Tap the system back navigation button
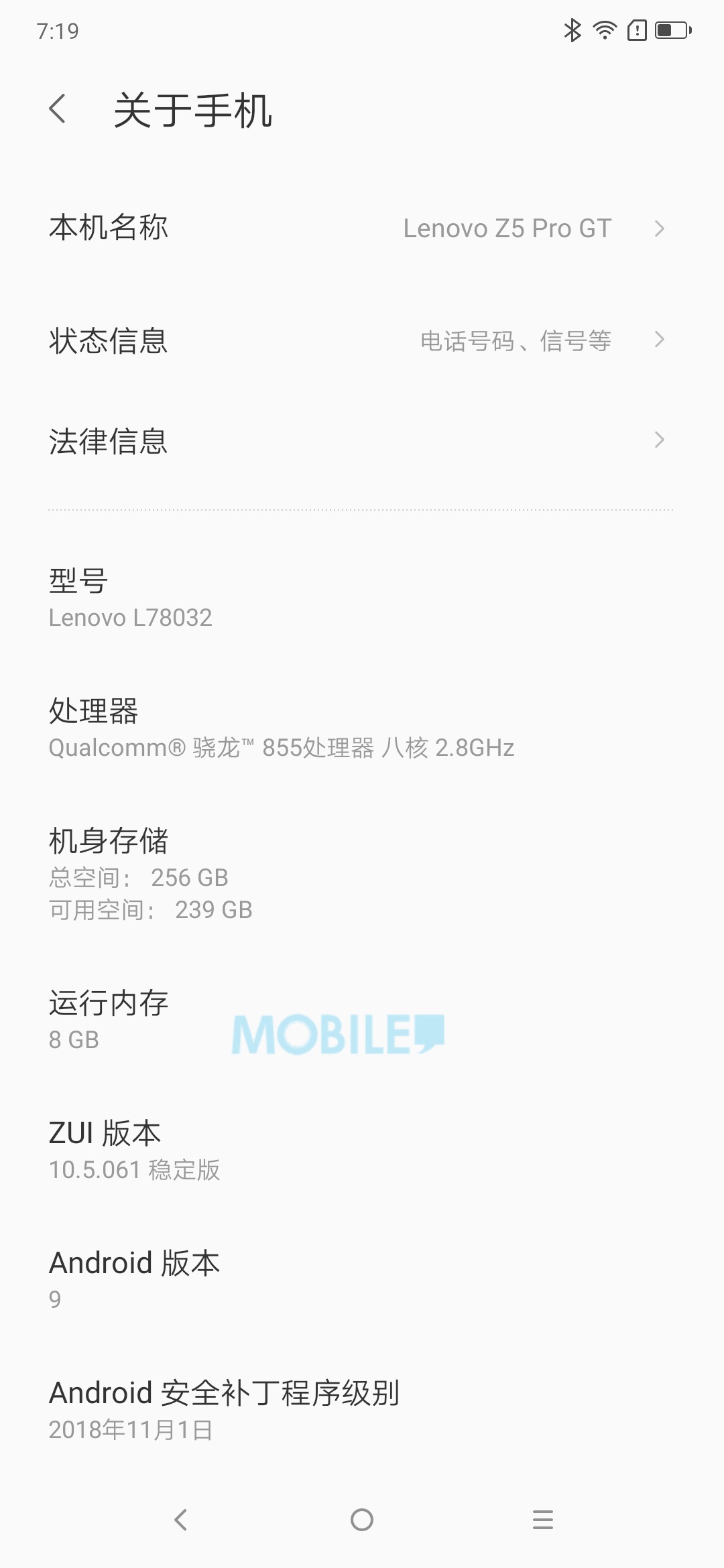 (x=180, y=1520)
